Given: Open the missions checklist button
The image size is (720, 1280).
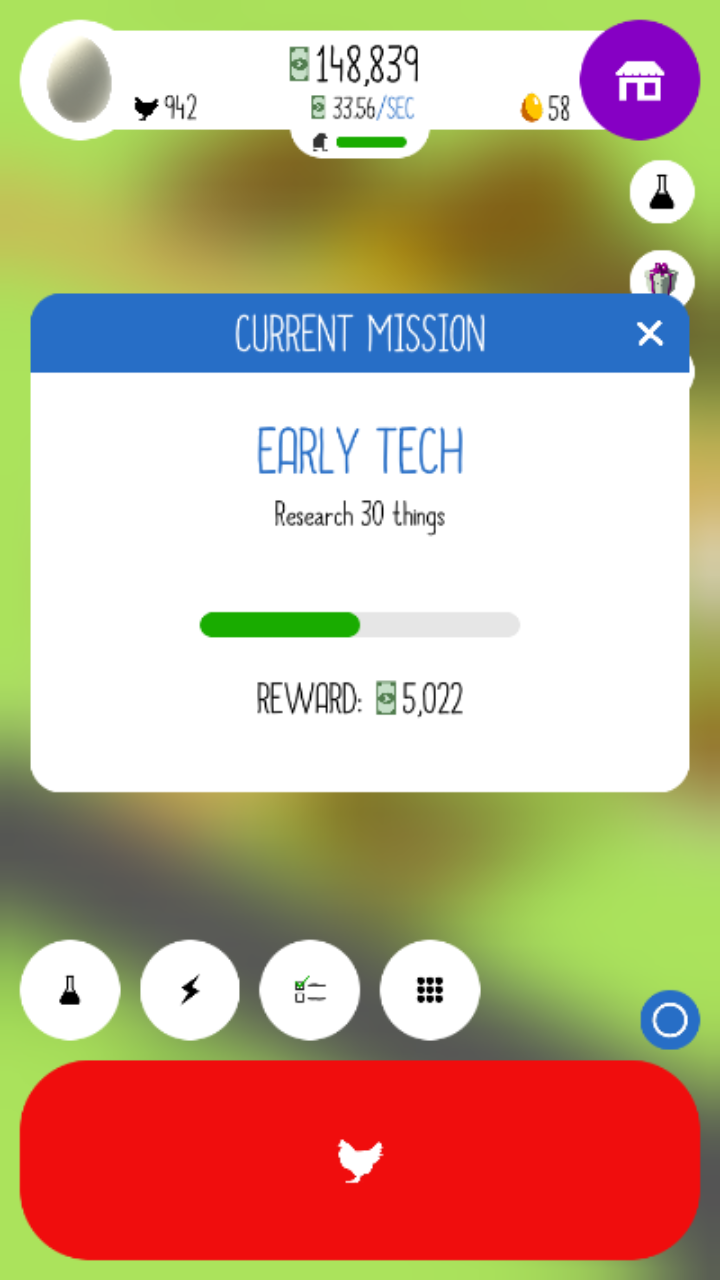Looking at the screenshot, I should (x=310, y=990).
